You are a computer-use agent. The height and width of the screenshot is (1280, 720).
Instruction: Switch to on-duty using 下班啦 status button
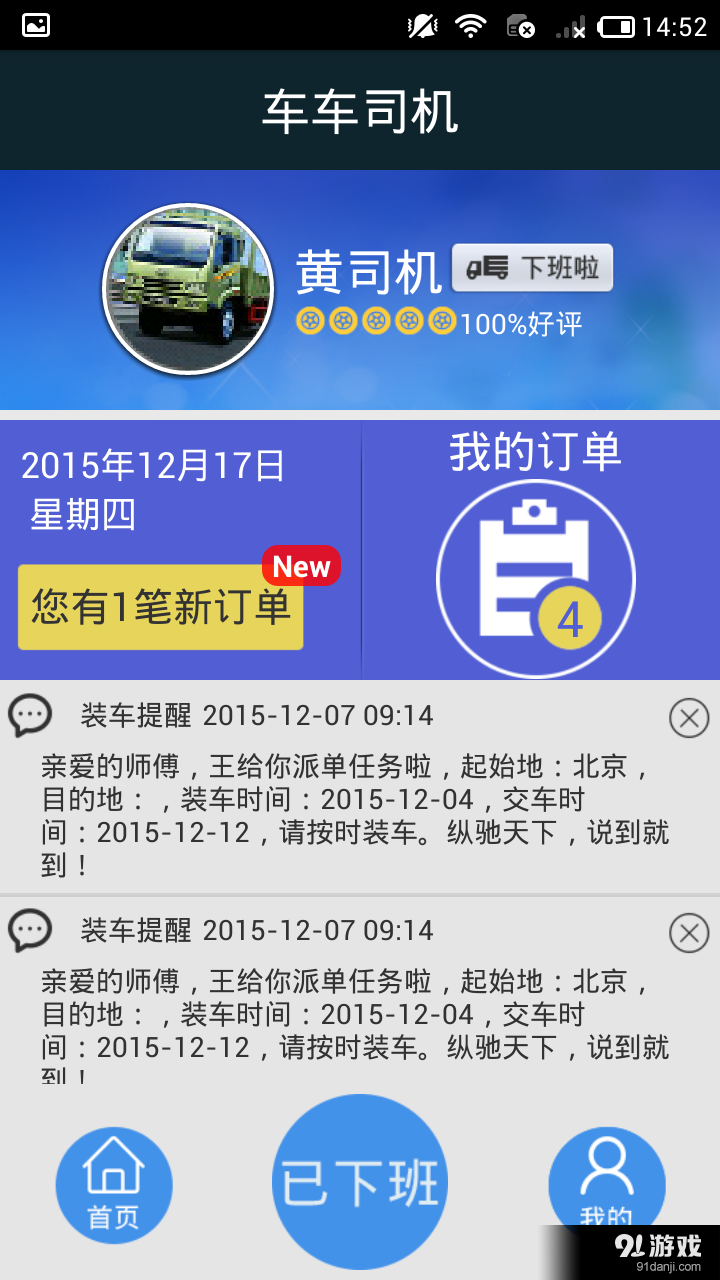tap(533, 268)
